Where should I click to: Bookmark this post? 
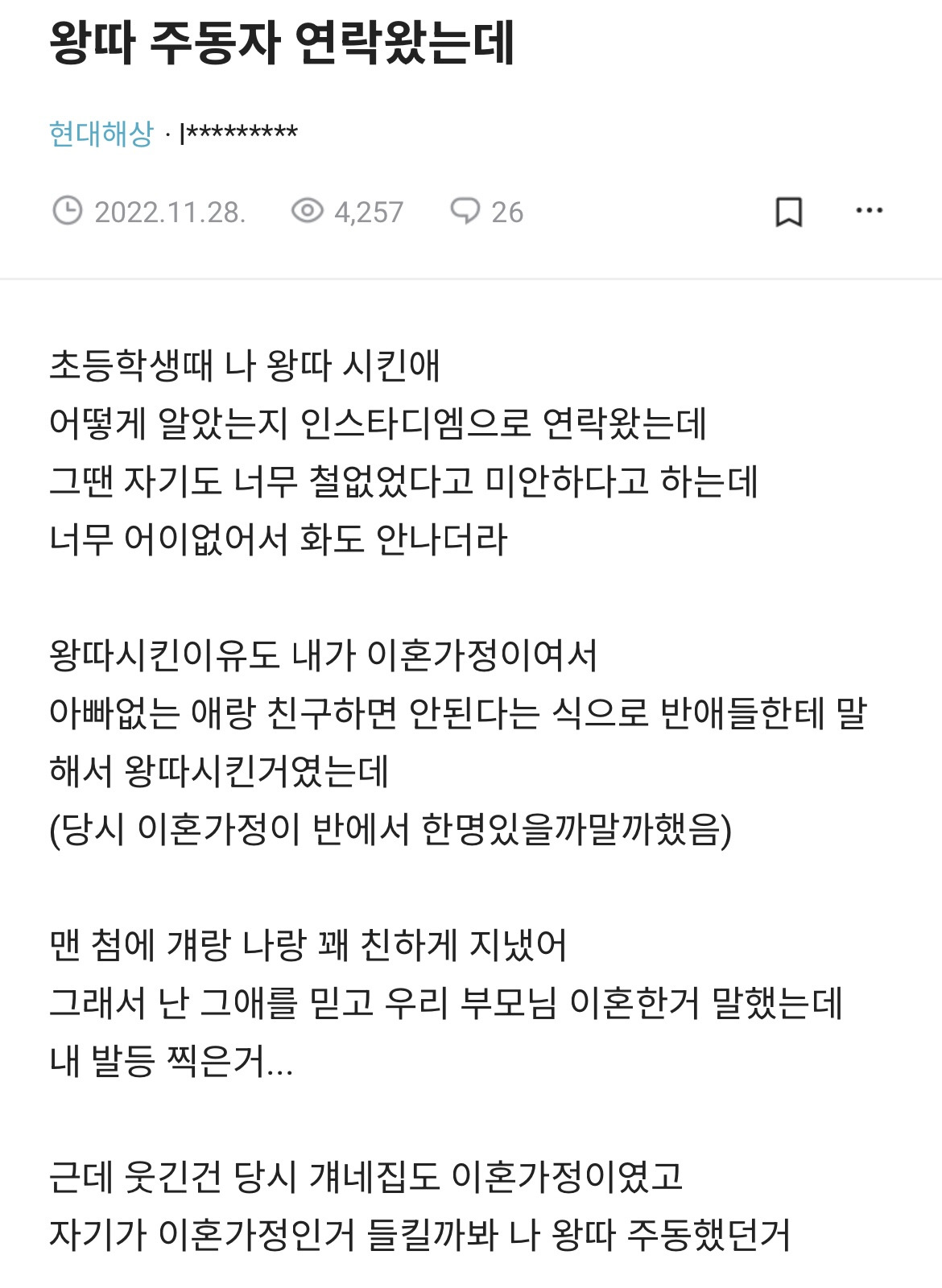tap(788, 212)
